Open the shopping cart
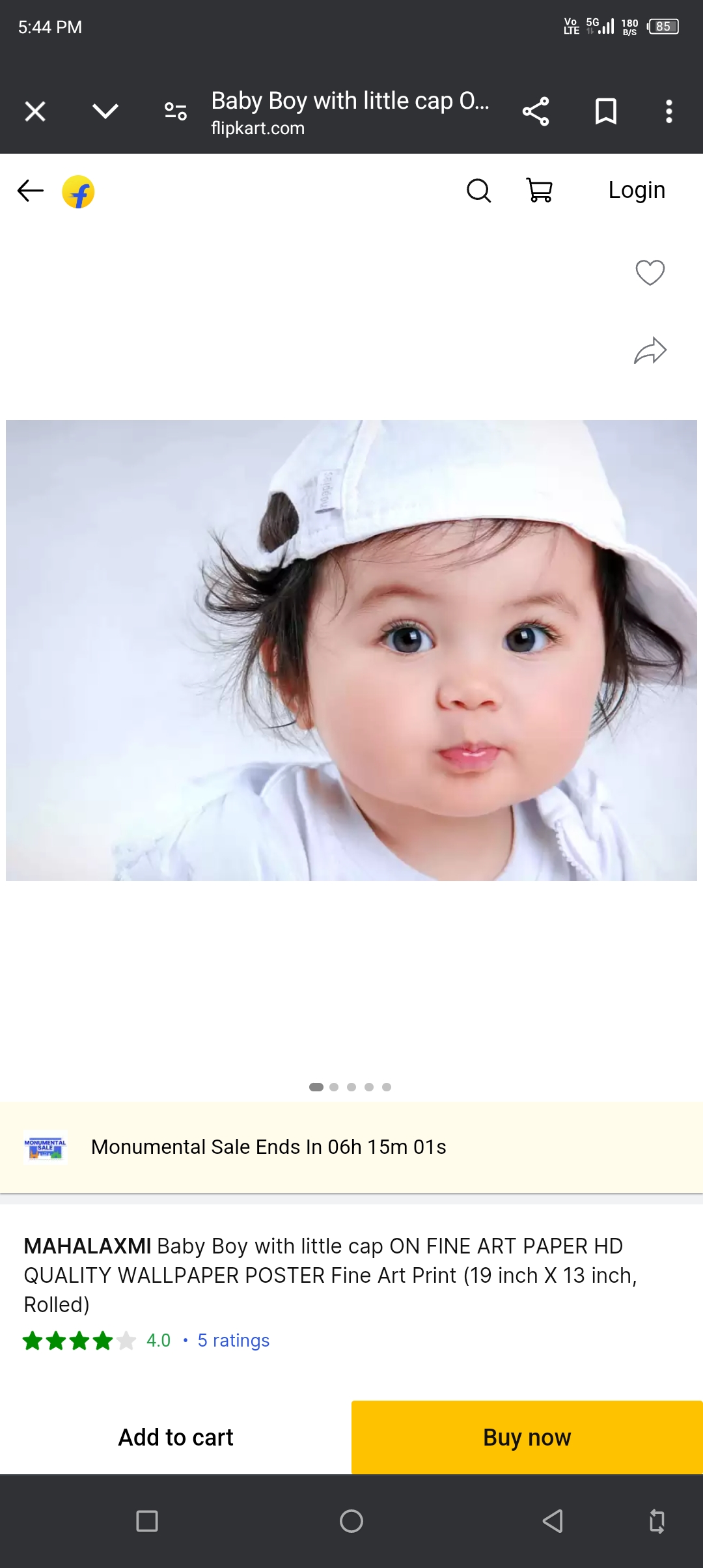 point(540,191)
